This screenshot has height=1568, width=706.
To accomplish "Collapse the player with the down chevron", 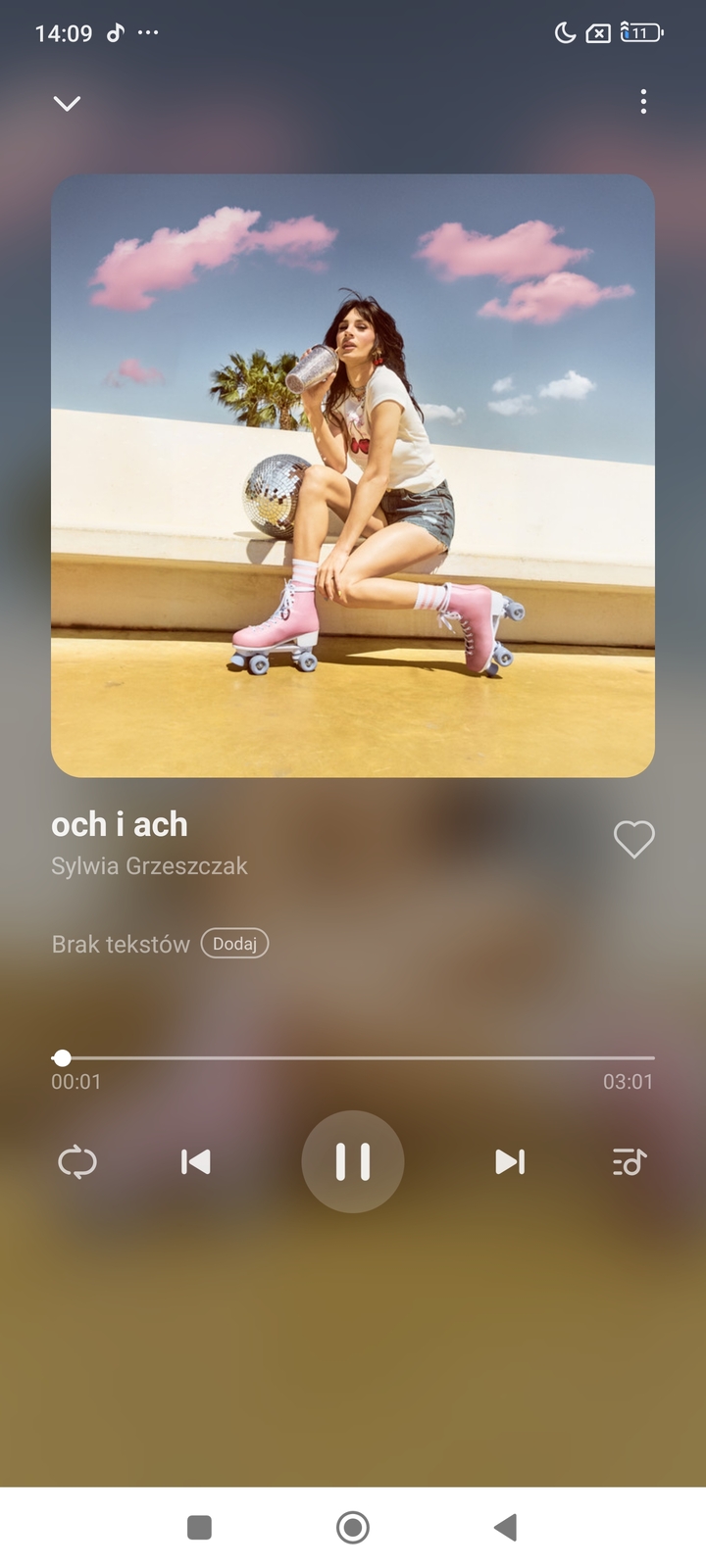I will coord(67,103).
